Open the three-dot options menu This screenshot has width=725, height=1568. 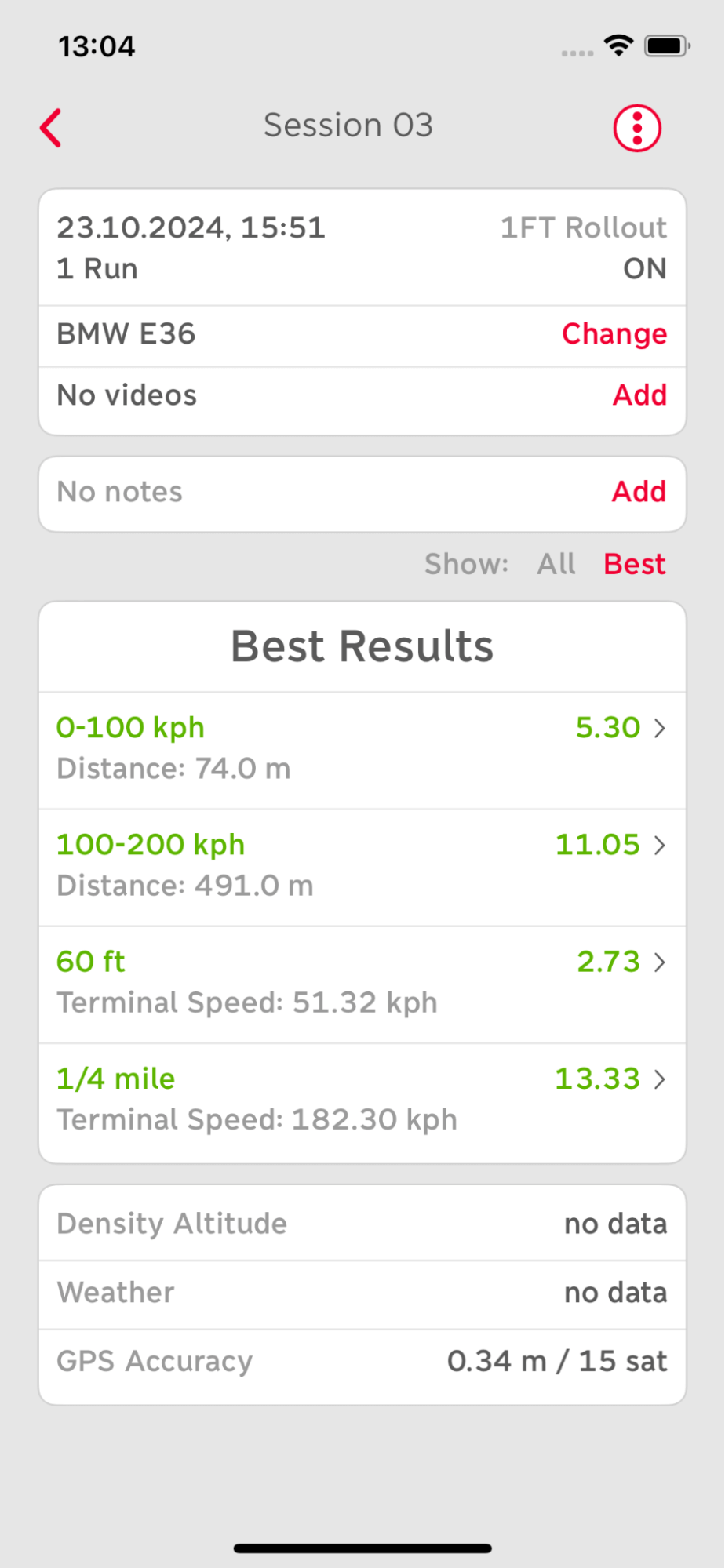point(637,128)
